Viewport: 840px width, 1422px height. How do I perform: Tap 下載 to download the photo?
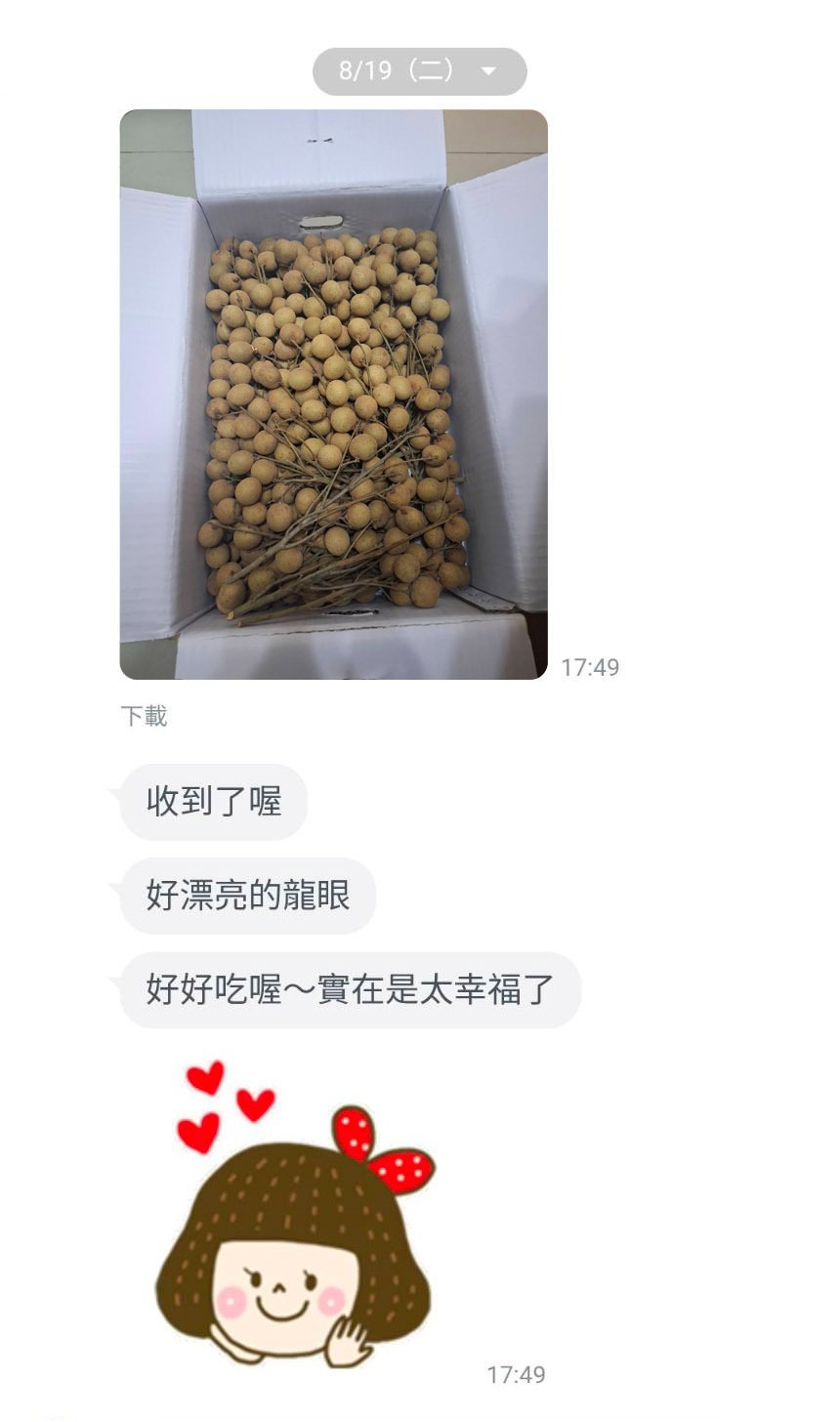coord(145,716)
